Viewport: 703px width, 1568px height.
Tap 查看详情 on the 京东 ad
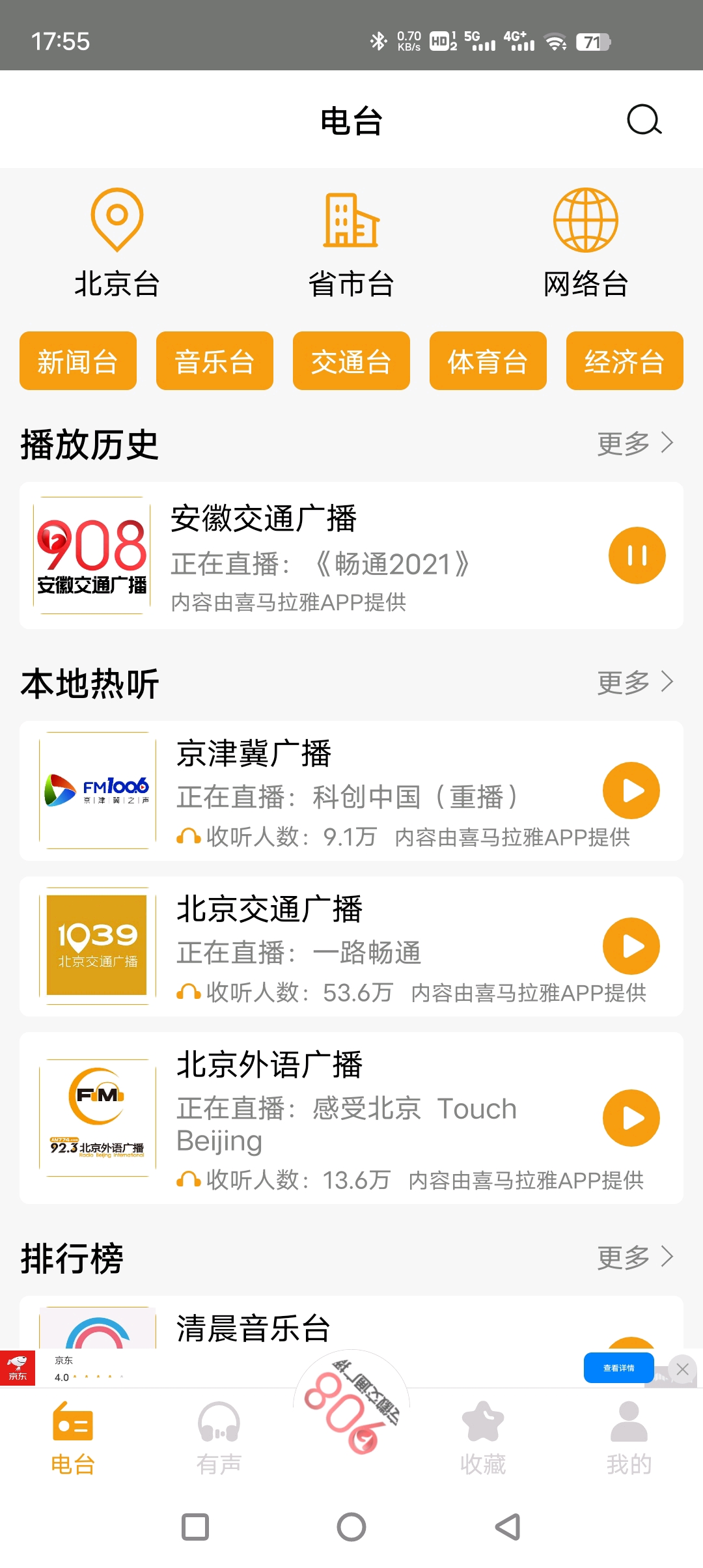pos(618,1367)
